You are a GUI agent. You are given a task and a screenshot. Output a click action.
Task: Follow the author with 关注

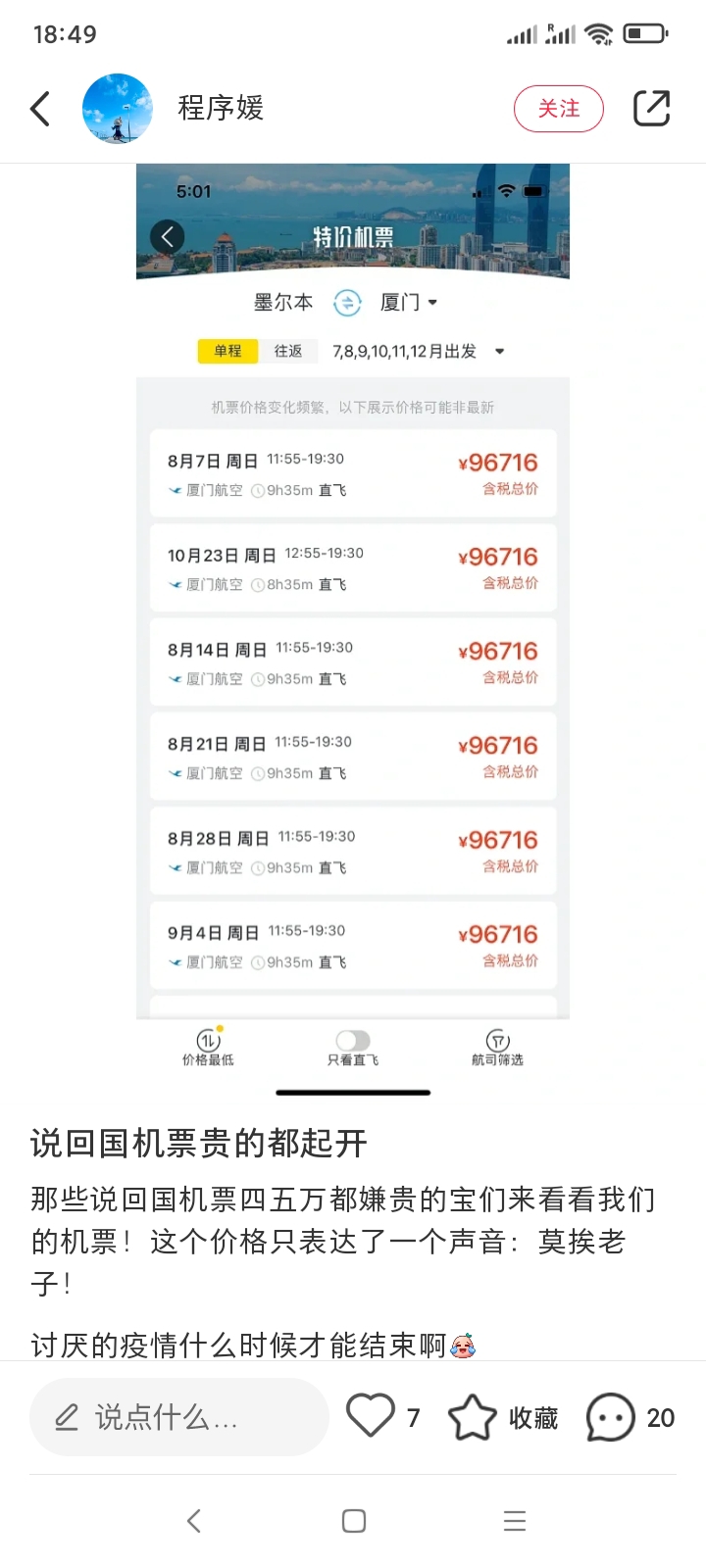point(558,109)
